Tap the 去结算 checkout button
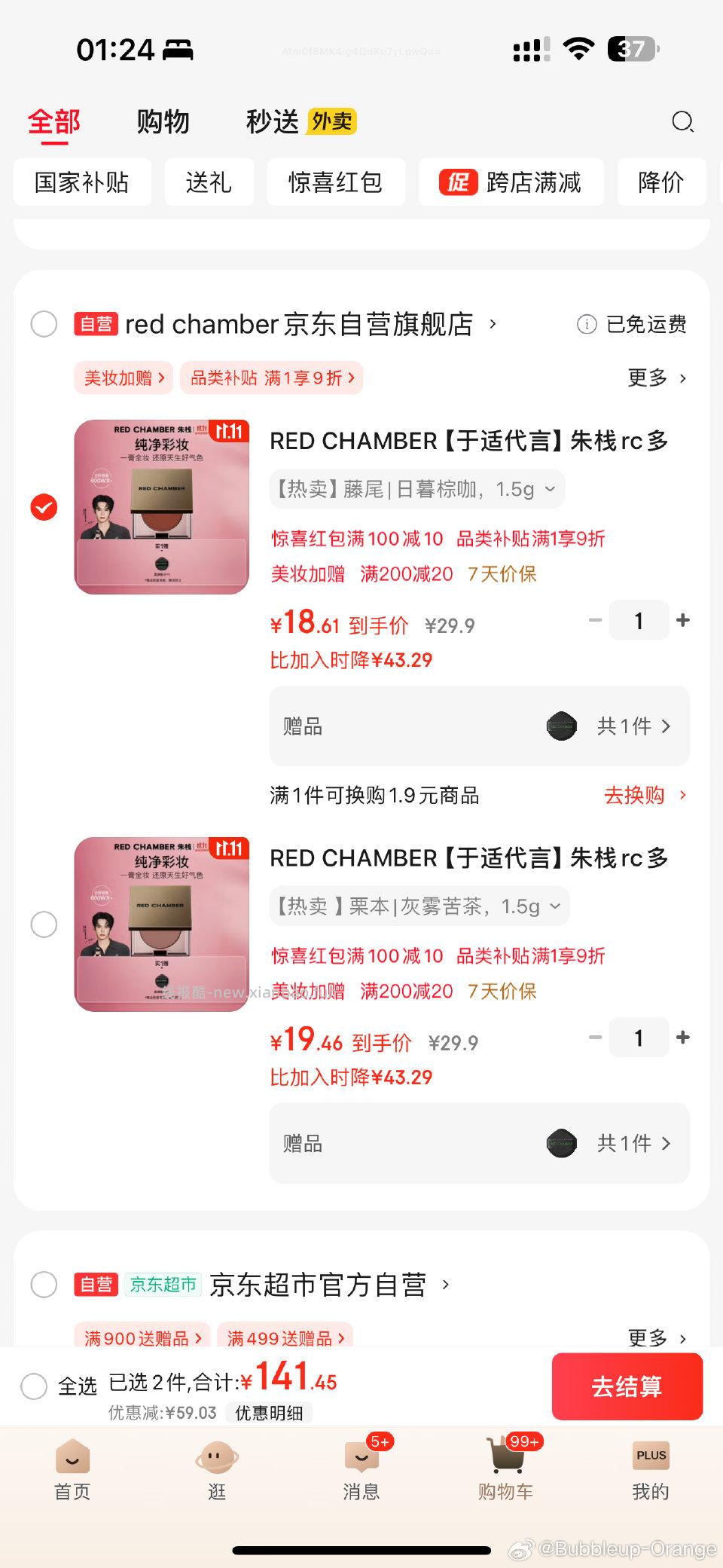 tap(627, 1386)
